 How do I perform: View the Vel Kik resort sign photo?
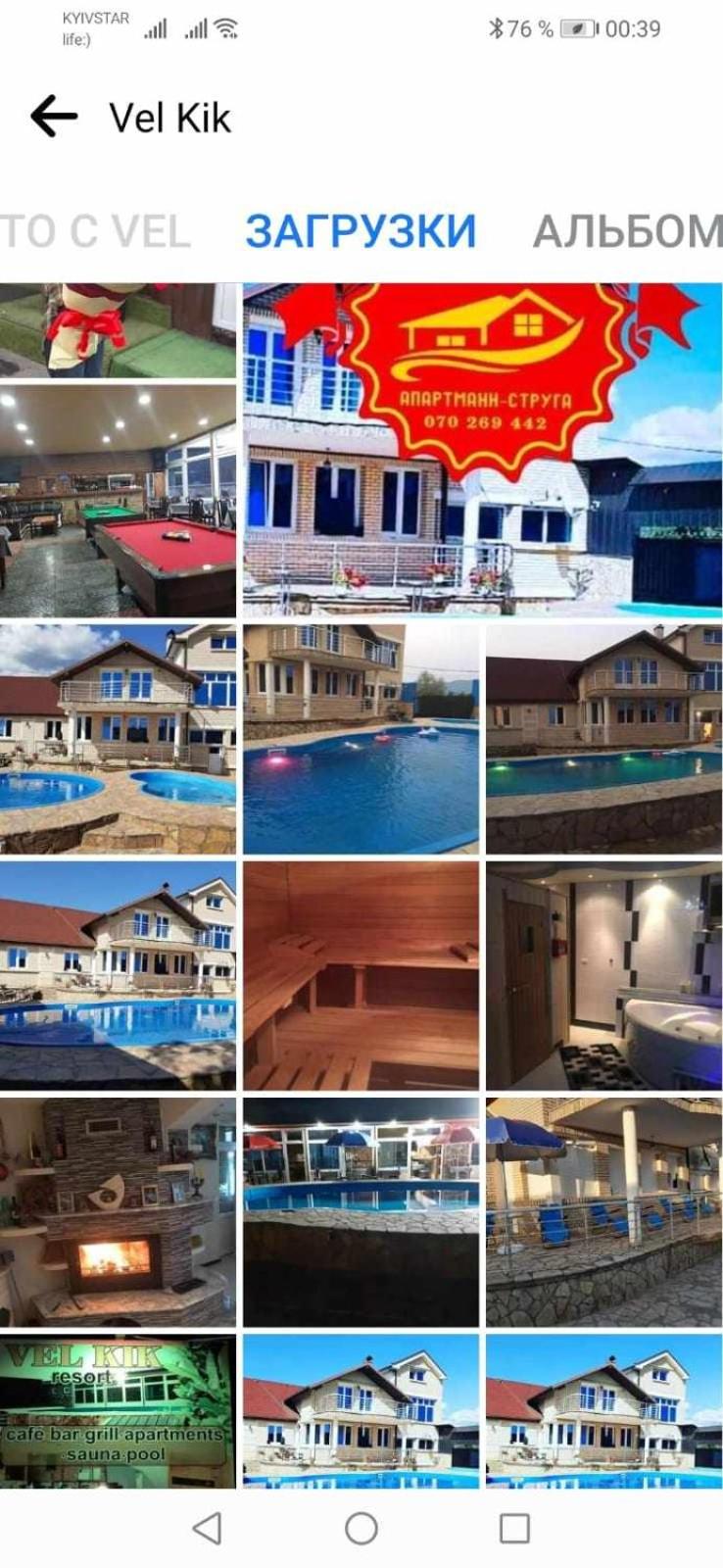pos(119,1411)
